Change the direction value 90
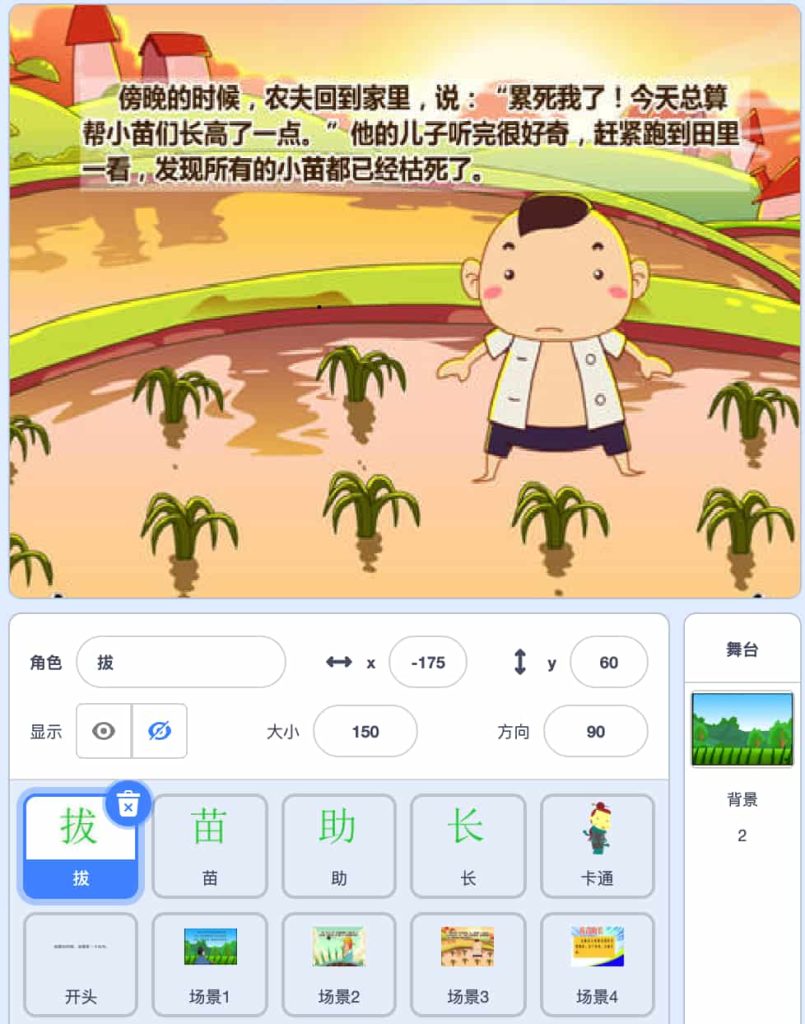 [x=595, y=731]
